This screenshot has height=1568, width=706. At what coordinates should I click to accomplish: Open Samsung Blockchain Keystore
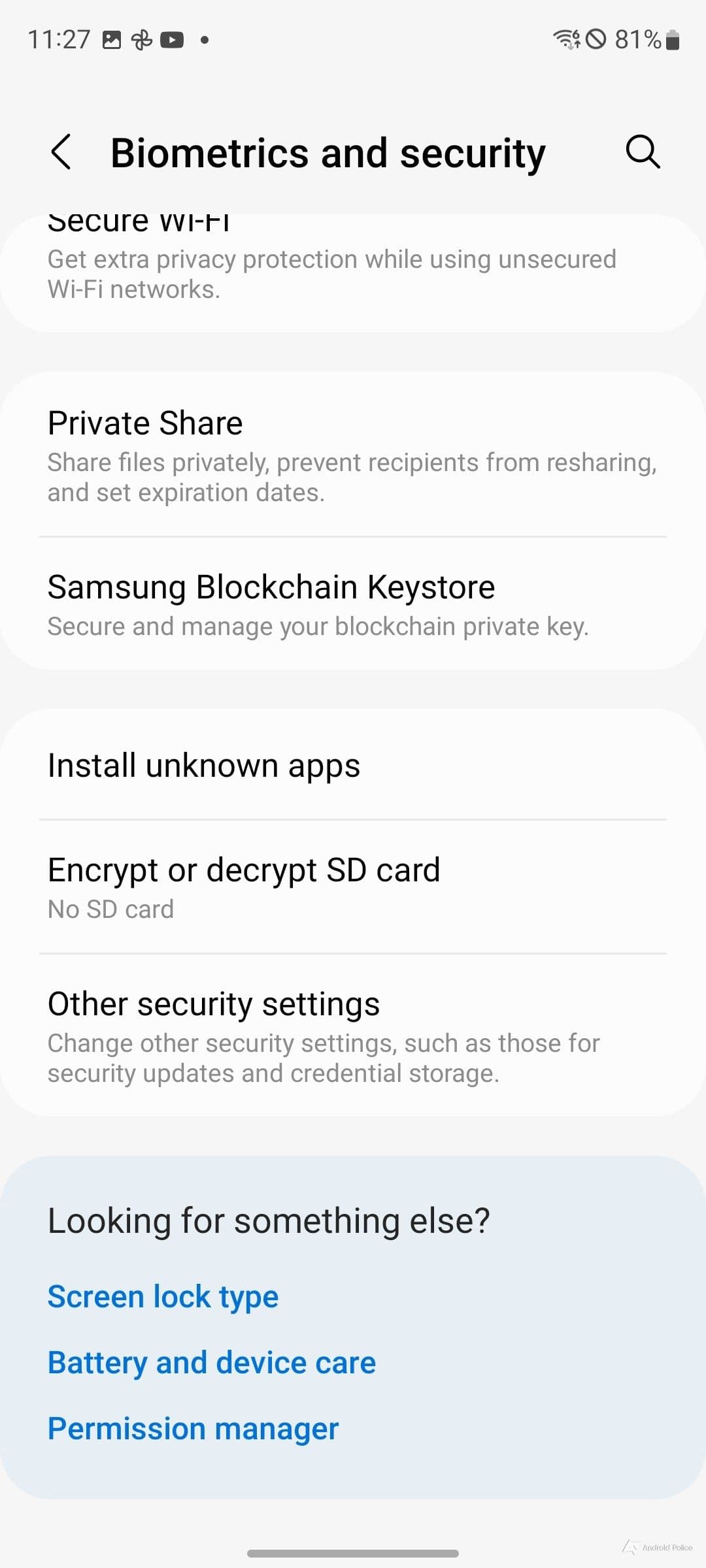point(353,604)
